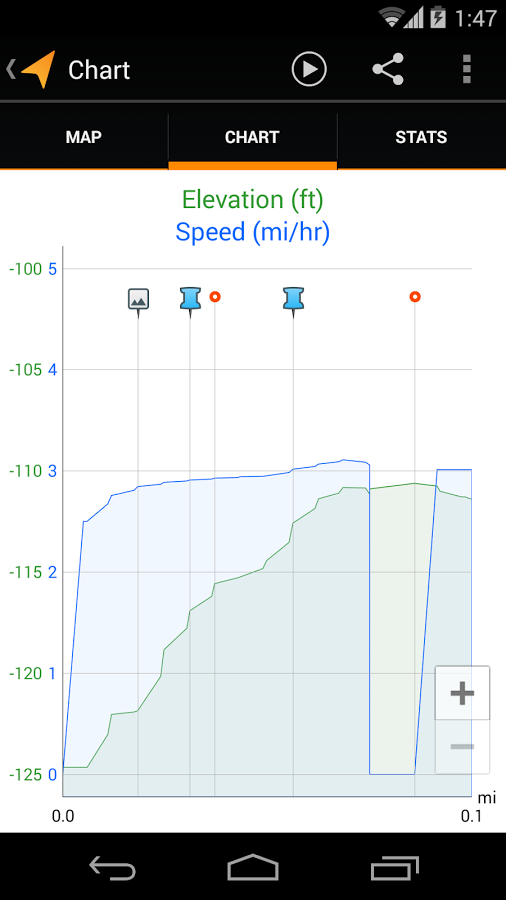
Task: Tap the second blue pushpin marker
Action: pos(293,300)
